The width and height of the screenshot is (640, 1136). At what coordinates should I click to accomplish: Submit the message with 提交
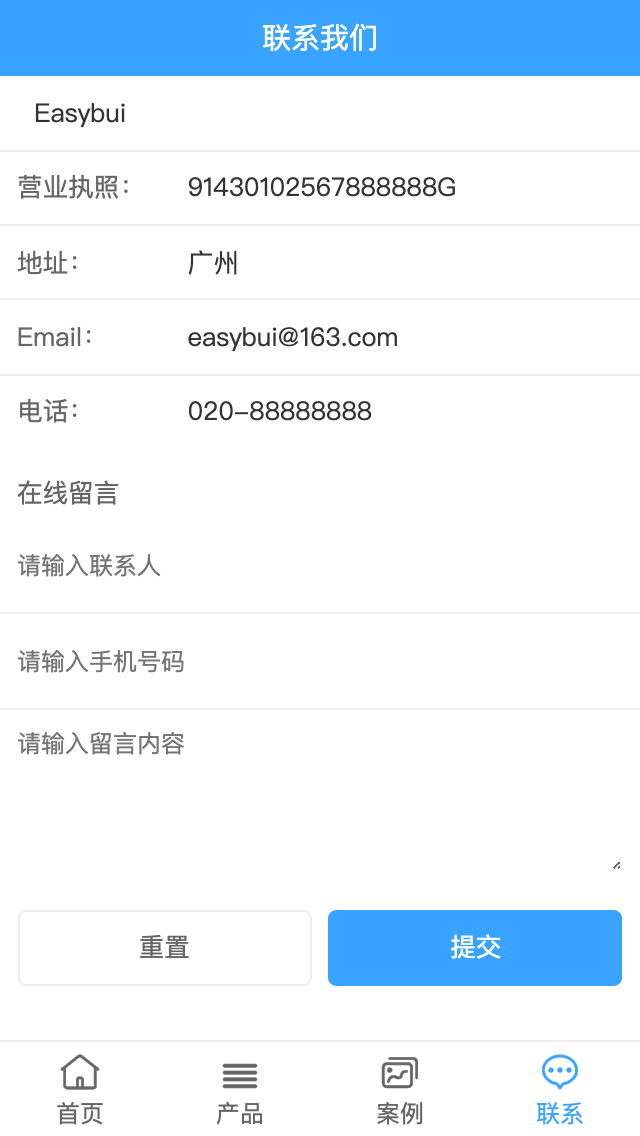pos(475,948)
